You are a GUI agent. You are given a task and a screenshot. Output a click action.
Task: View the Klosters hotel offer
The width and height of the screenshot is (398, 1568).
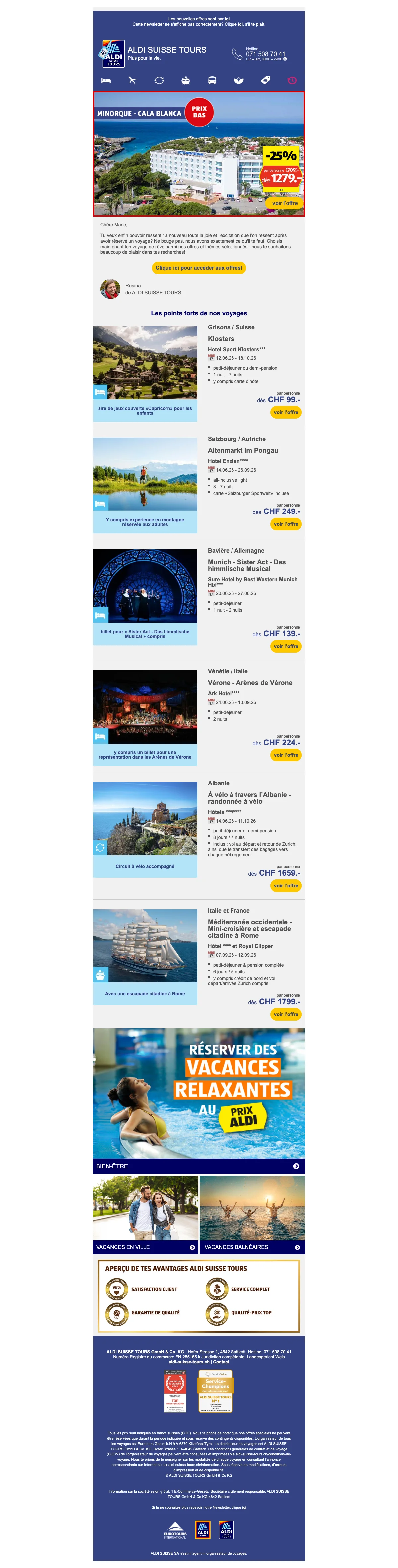tap(286, 412)
